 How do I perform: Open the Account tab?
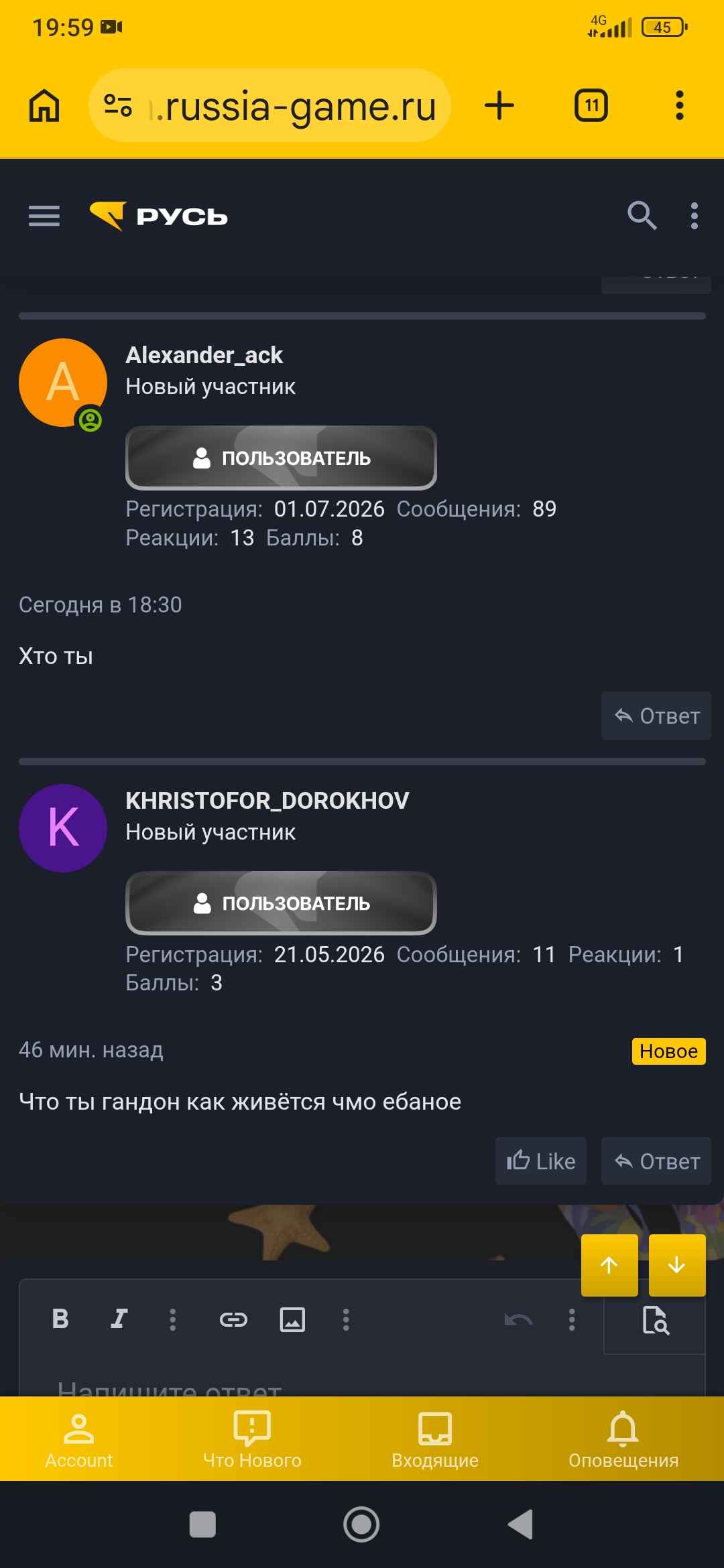(x=79, y=1439)
